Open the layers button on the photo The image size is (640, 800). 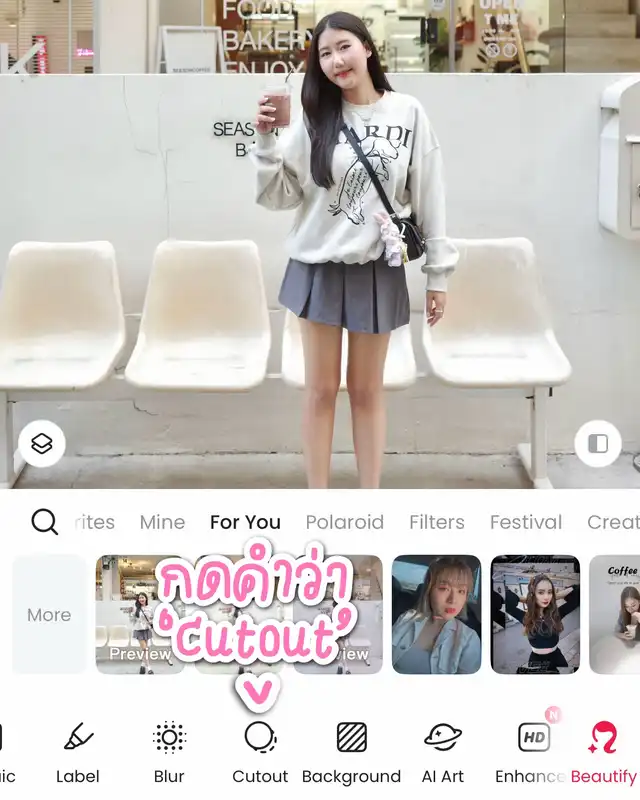coord(42,444)
